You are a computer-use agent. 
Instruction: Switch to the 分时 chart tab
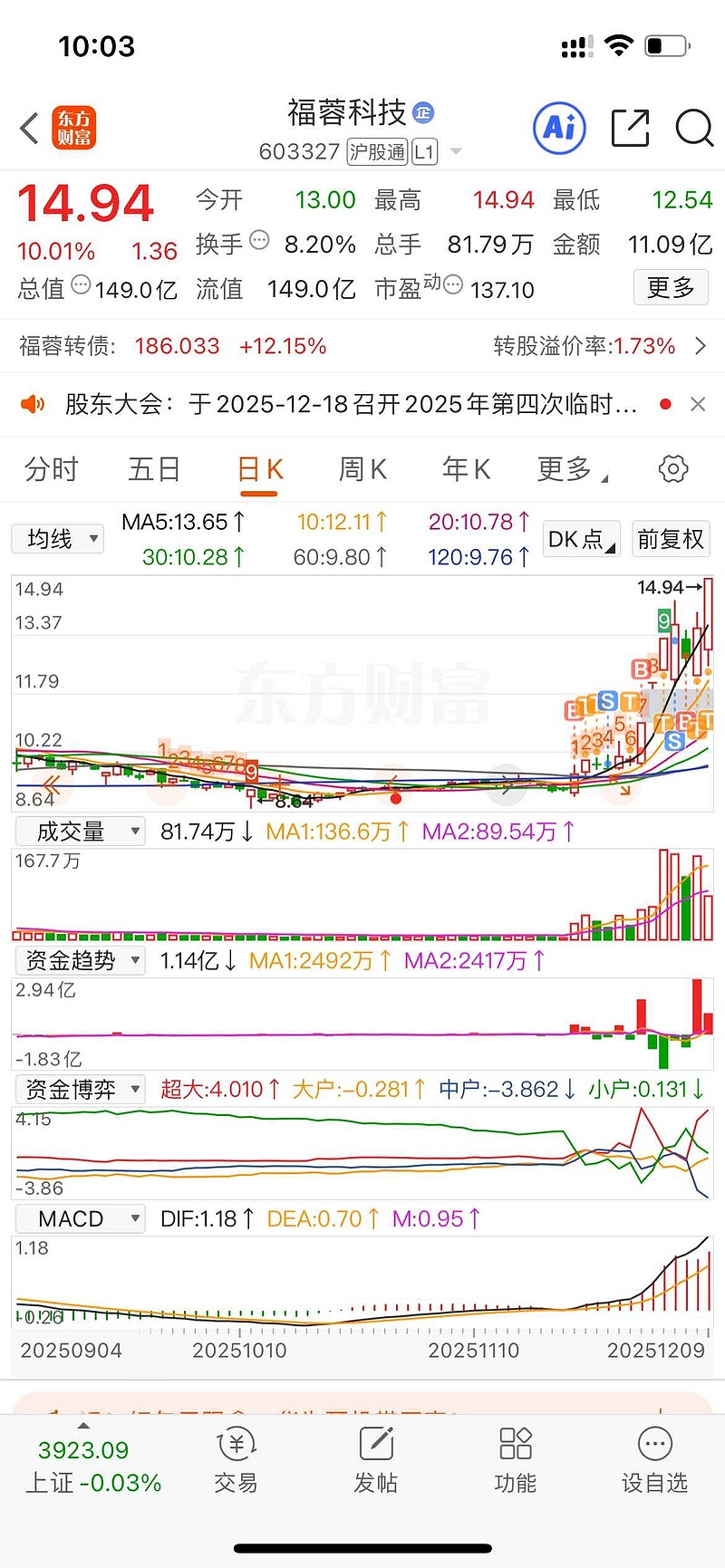click(50, 468)
